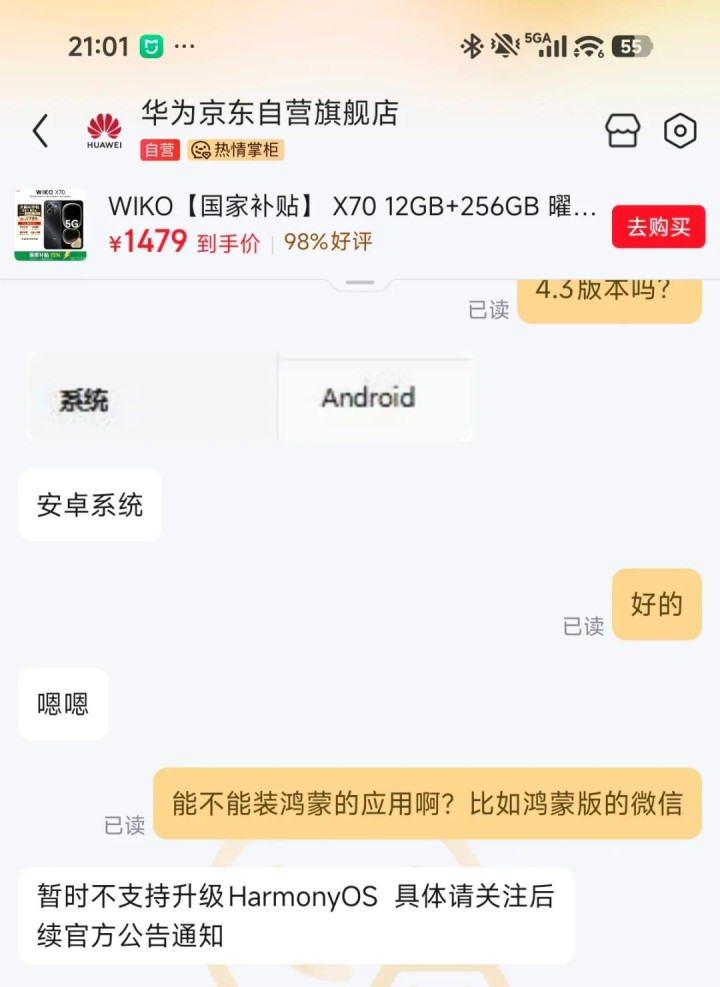Tap 去购买 to buy the WIKO X70
The height and width of the screenshot is (987, 720).
658,227
